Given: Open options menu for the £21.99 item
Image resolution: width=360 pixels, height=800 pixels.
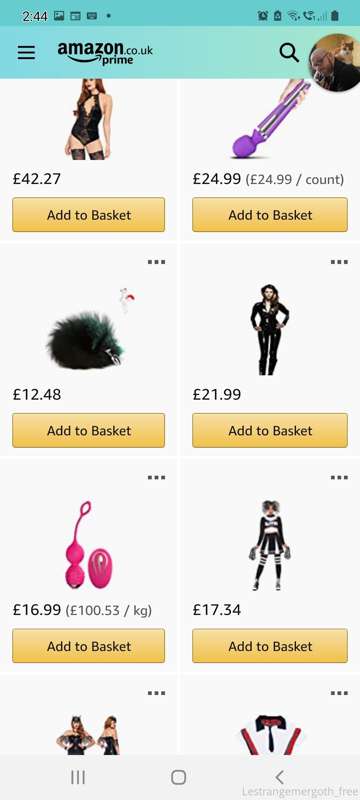Looking at the screenshot, I should 339,262.
